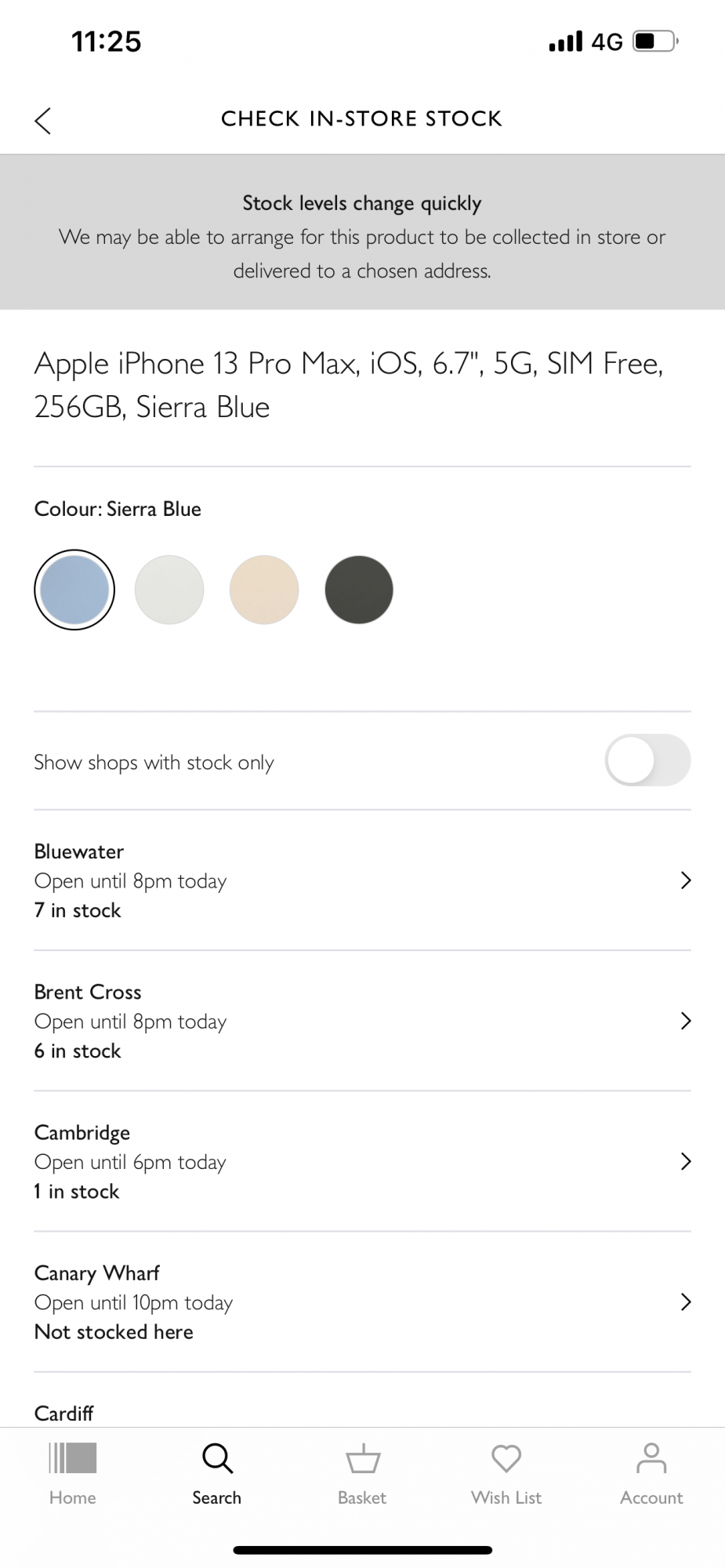
Task: Open the Search tab
Action: point(217,1474)
